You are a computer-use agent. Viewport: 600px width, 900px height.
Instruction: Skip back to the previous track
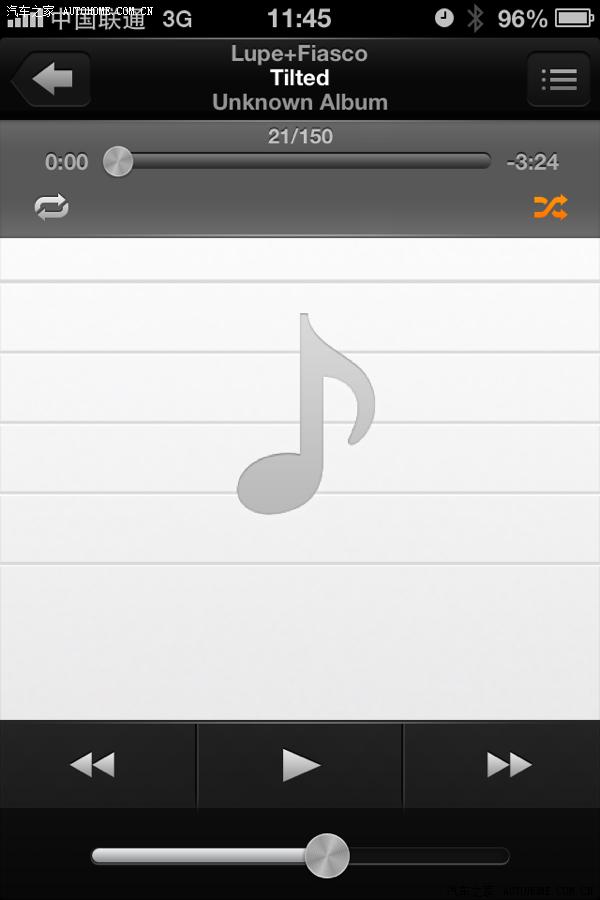tap(93, 765)
